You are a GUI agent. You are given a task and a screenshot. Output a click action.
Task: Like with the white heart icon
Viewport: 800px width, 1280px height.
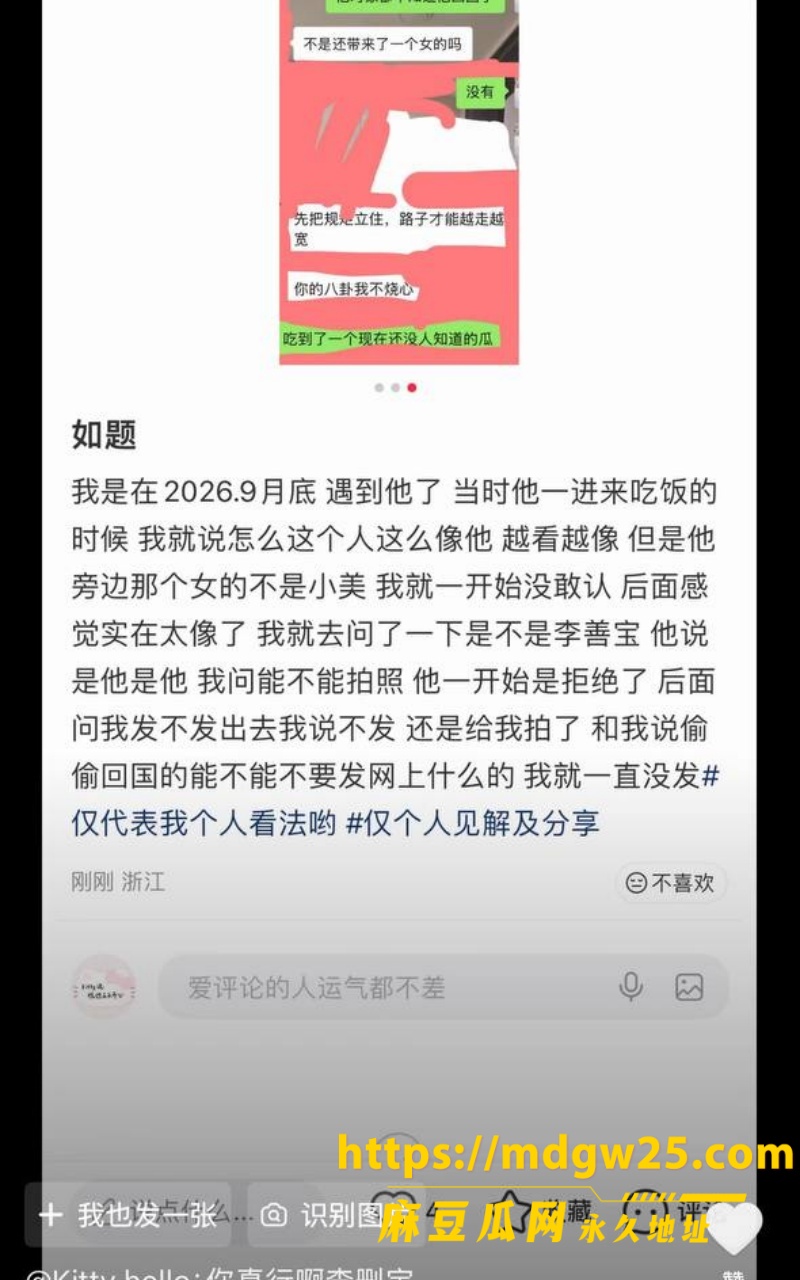click(733, 1229)
